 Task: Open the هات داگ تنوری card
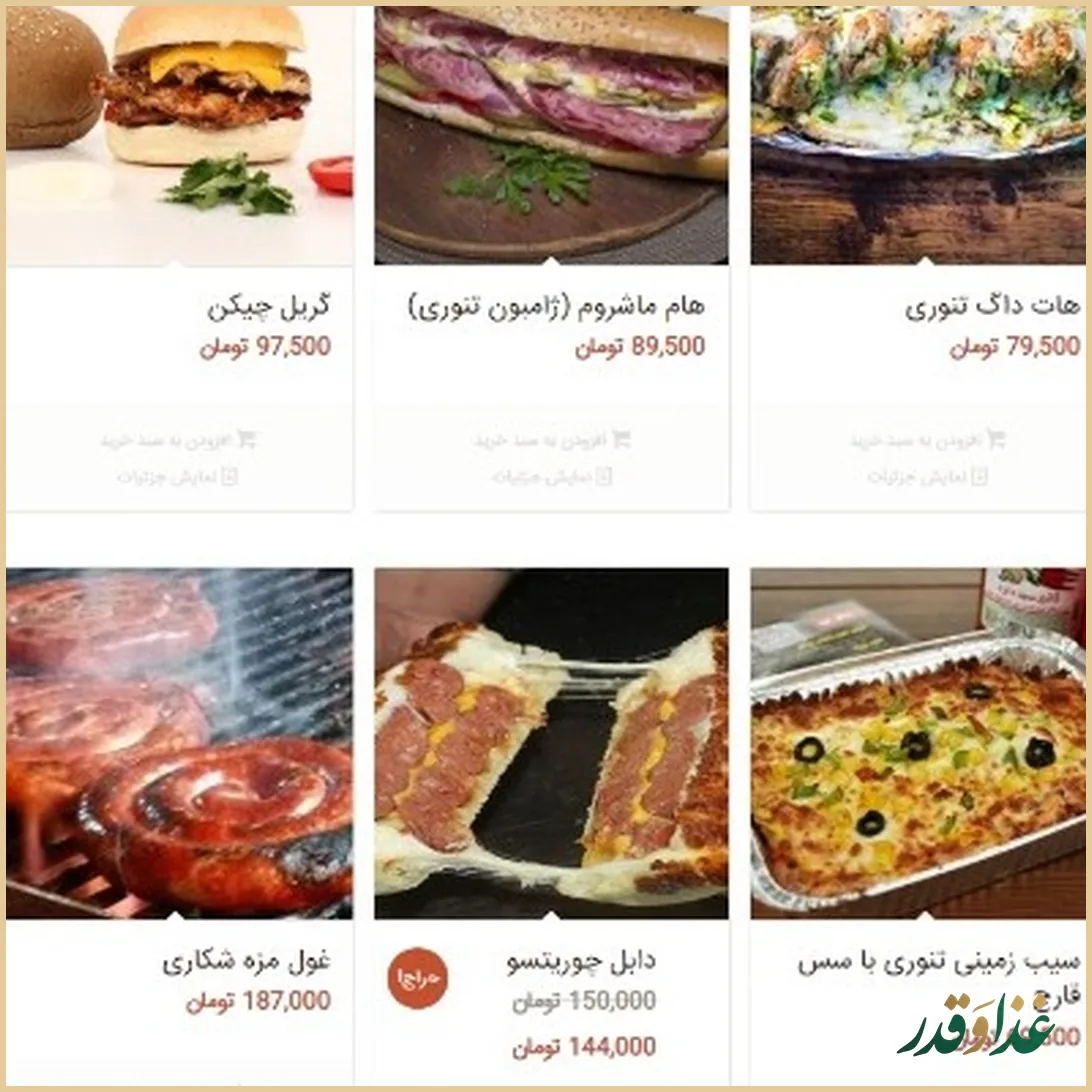(992, 307)
